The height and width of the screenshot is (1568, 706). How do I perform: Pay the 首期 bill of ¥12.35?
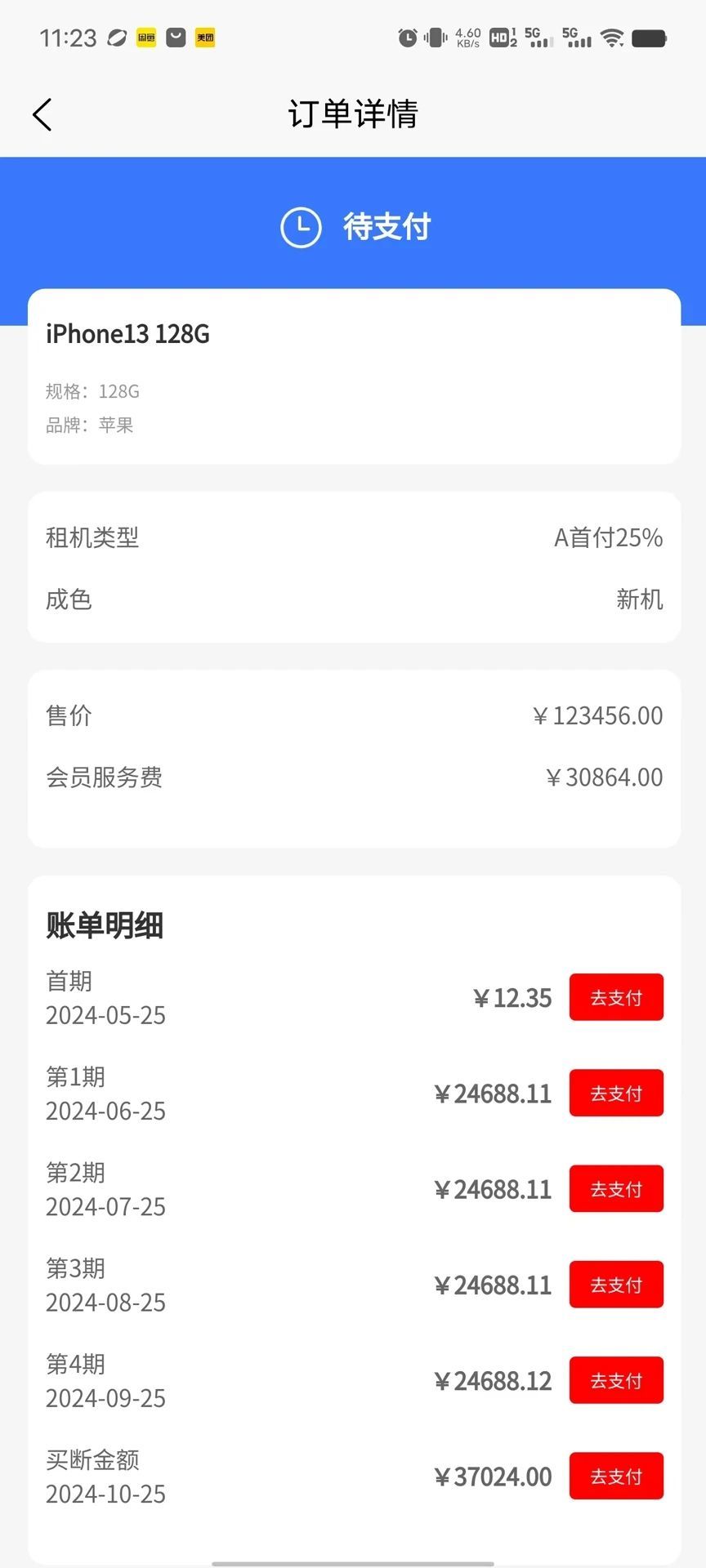click(616, 997)
